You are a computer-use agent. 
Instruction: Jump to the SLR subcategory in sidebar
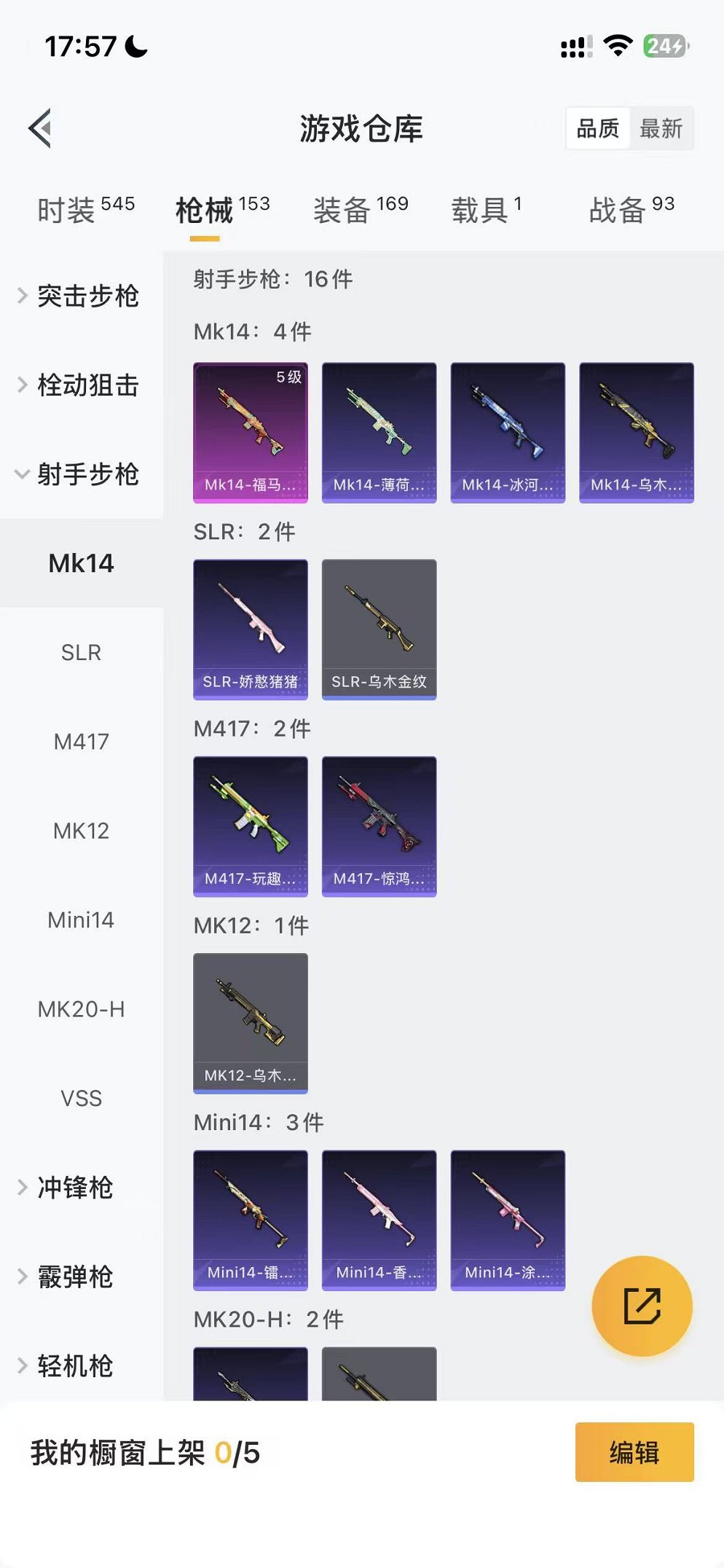tap(81, 652)
